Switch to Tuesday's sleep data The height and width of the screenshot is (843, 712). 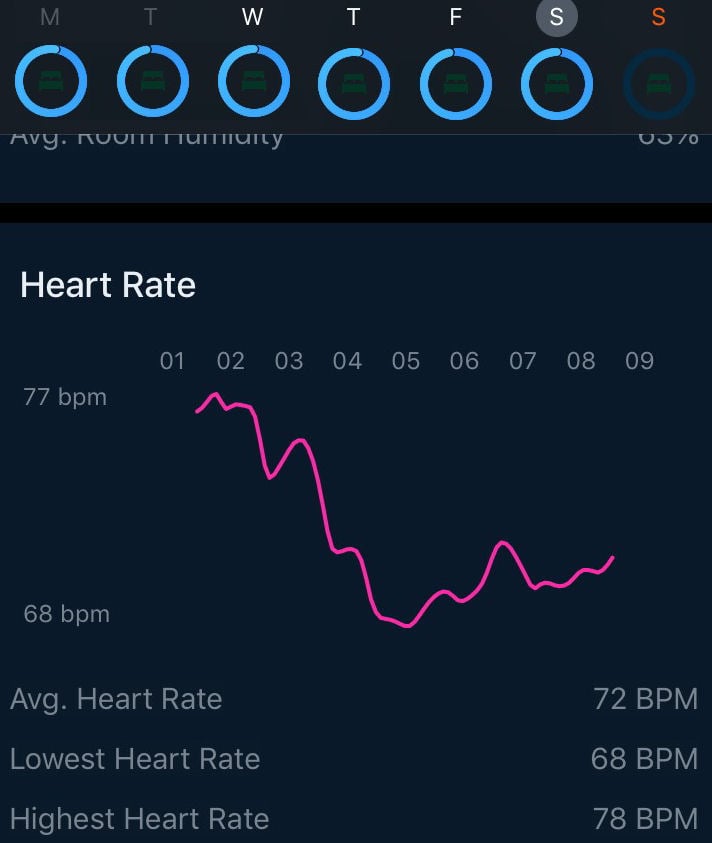(x=152, y=82)
